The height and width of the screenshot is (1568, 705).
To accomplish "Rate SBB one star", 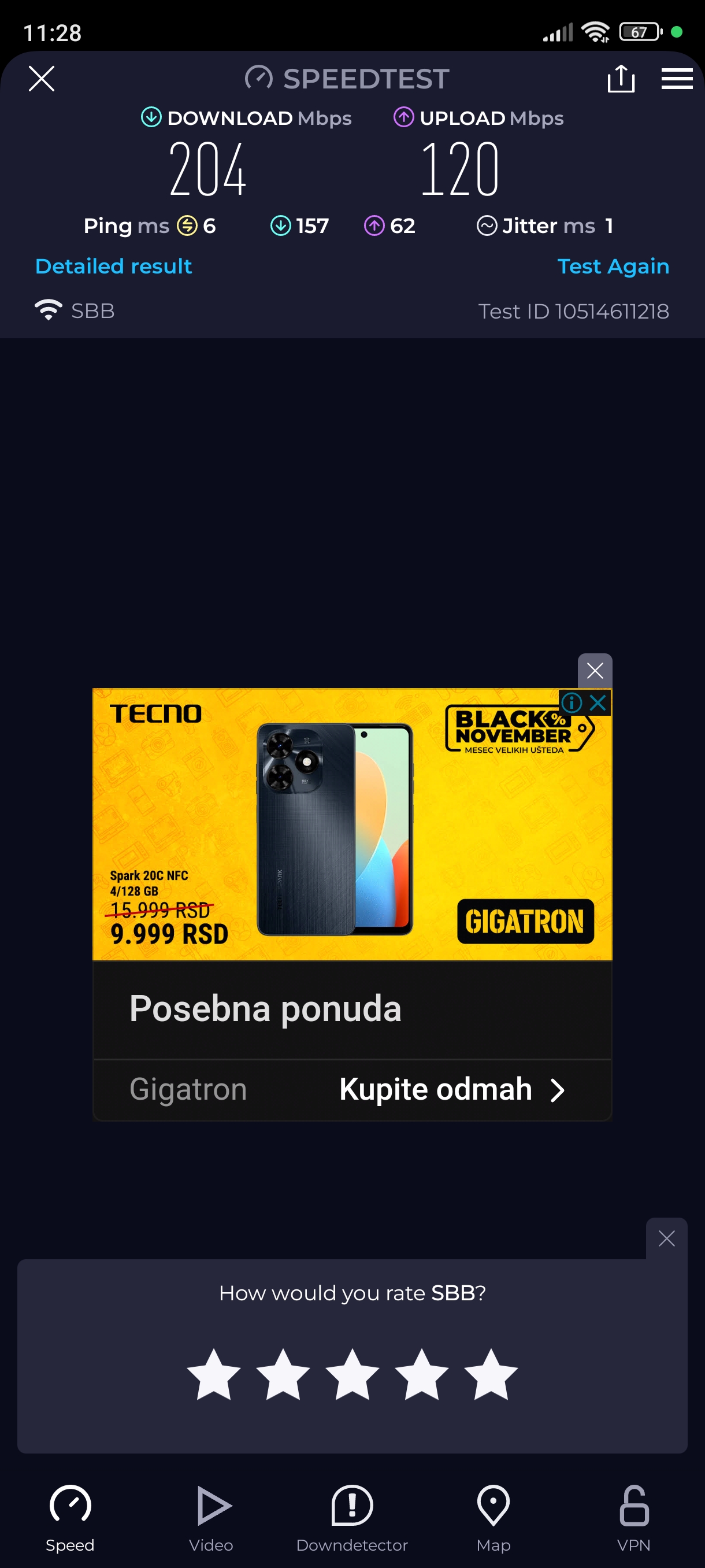I will pyautogui.click(x=213, y=1375).
